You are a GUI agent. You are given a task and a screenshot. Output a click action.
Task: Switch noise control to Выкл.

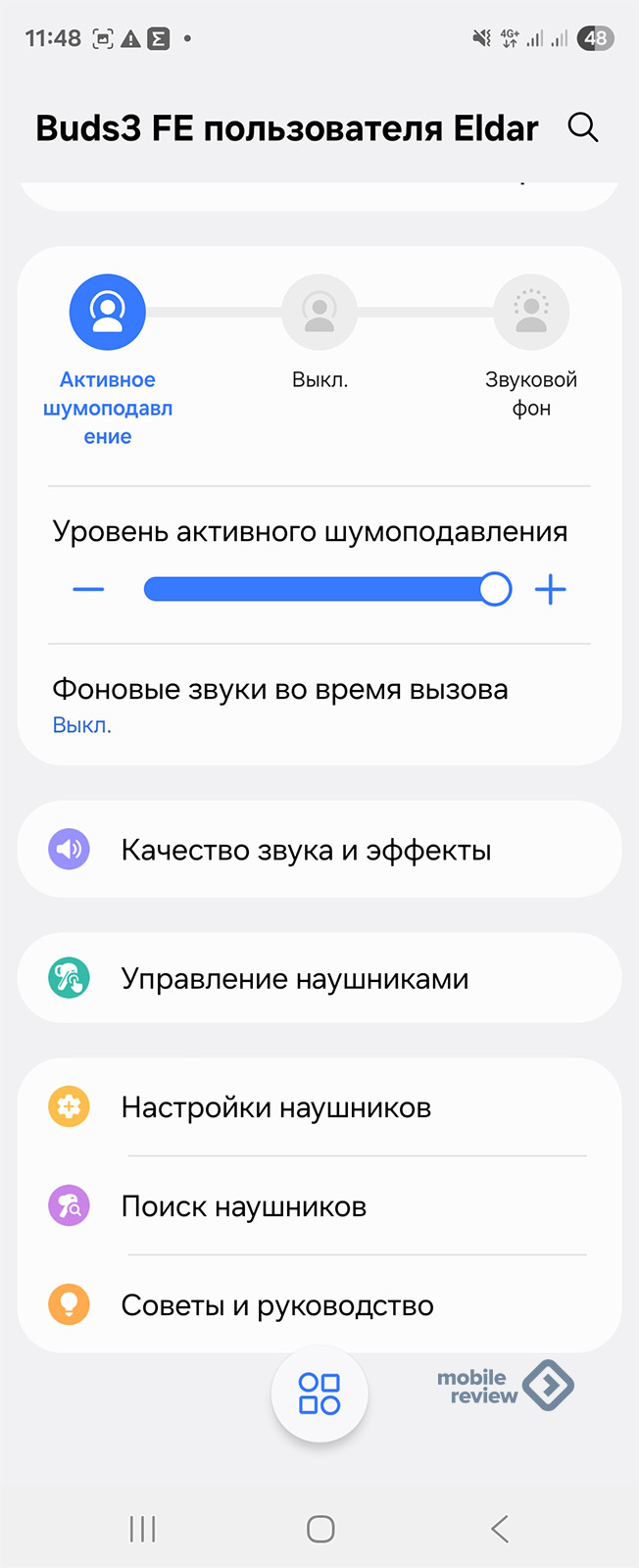(319, 313)
